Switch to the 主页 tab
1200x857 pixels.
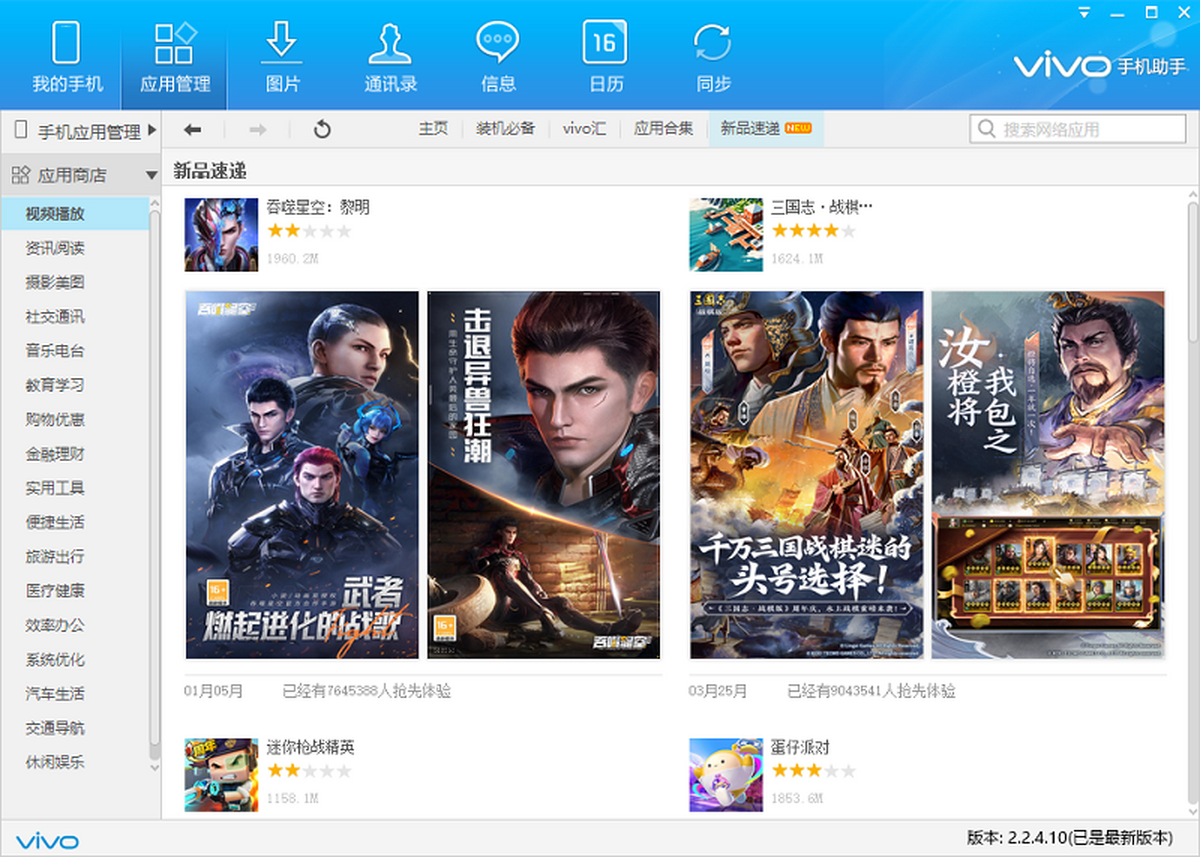433,129
